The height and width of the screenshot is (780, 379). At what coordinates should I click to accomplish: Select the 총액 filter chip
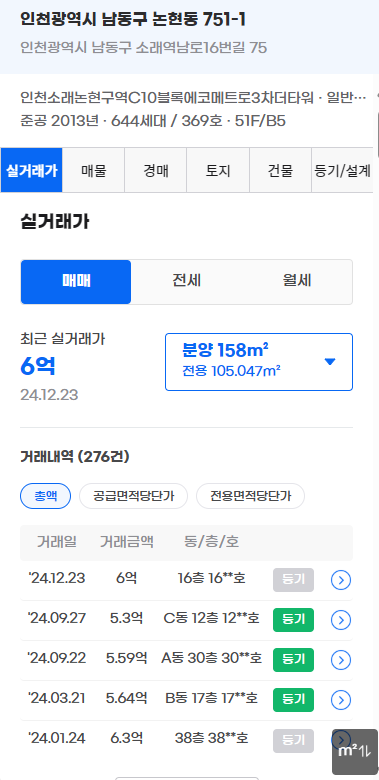pos(45,496)
